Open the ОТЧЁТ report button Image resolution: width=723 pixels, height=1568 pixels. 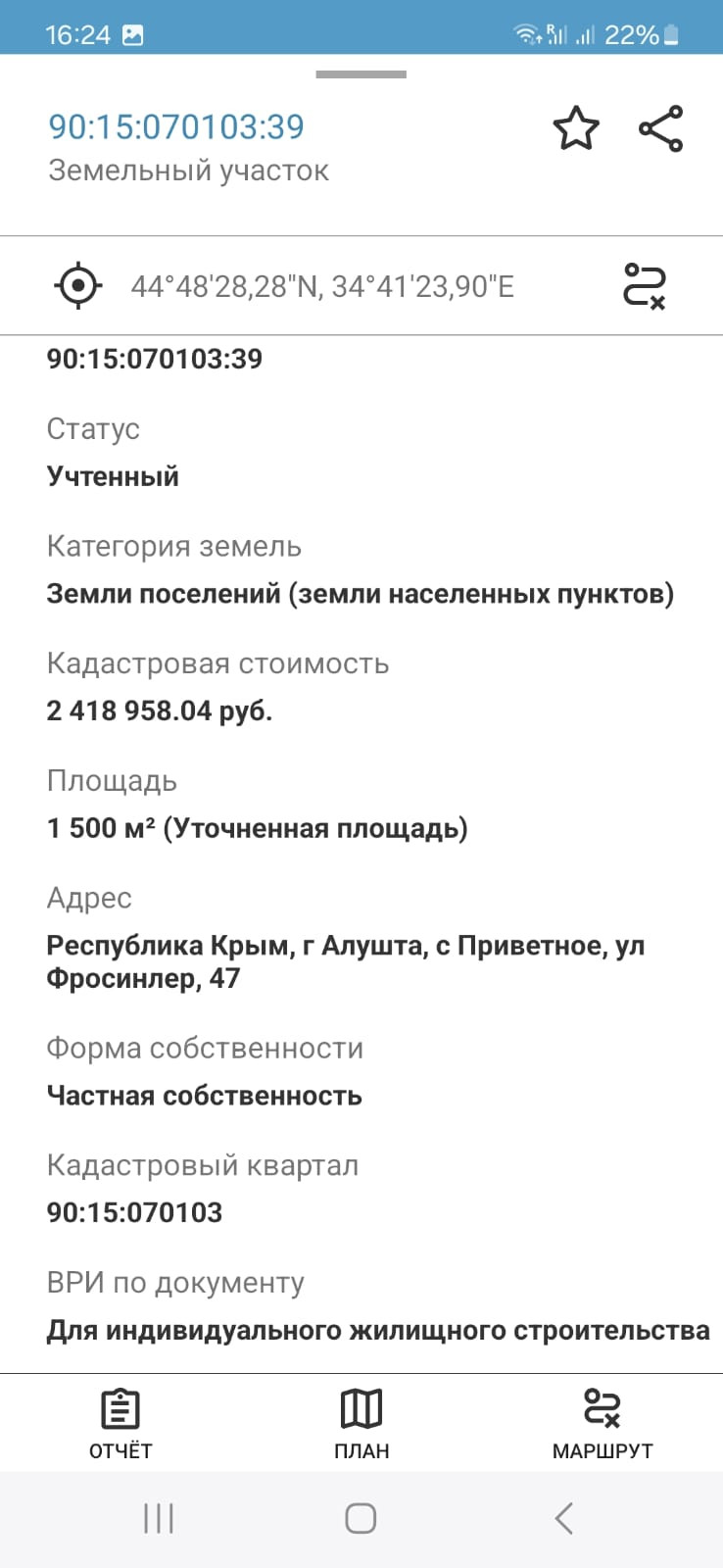pos(120,1423)
